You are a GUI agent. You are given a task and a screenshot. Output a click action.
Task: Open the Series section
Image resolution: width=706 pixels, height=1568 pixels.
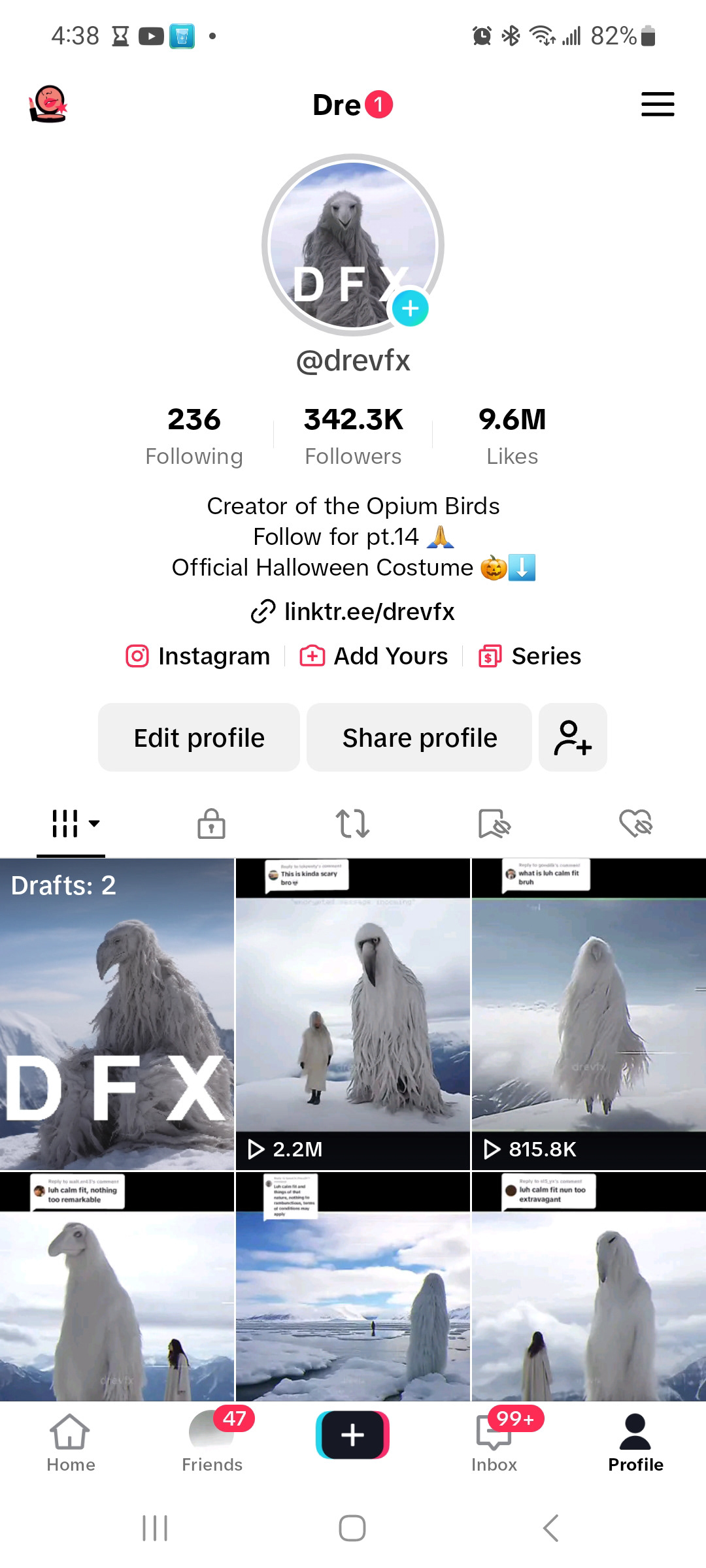530,656
